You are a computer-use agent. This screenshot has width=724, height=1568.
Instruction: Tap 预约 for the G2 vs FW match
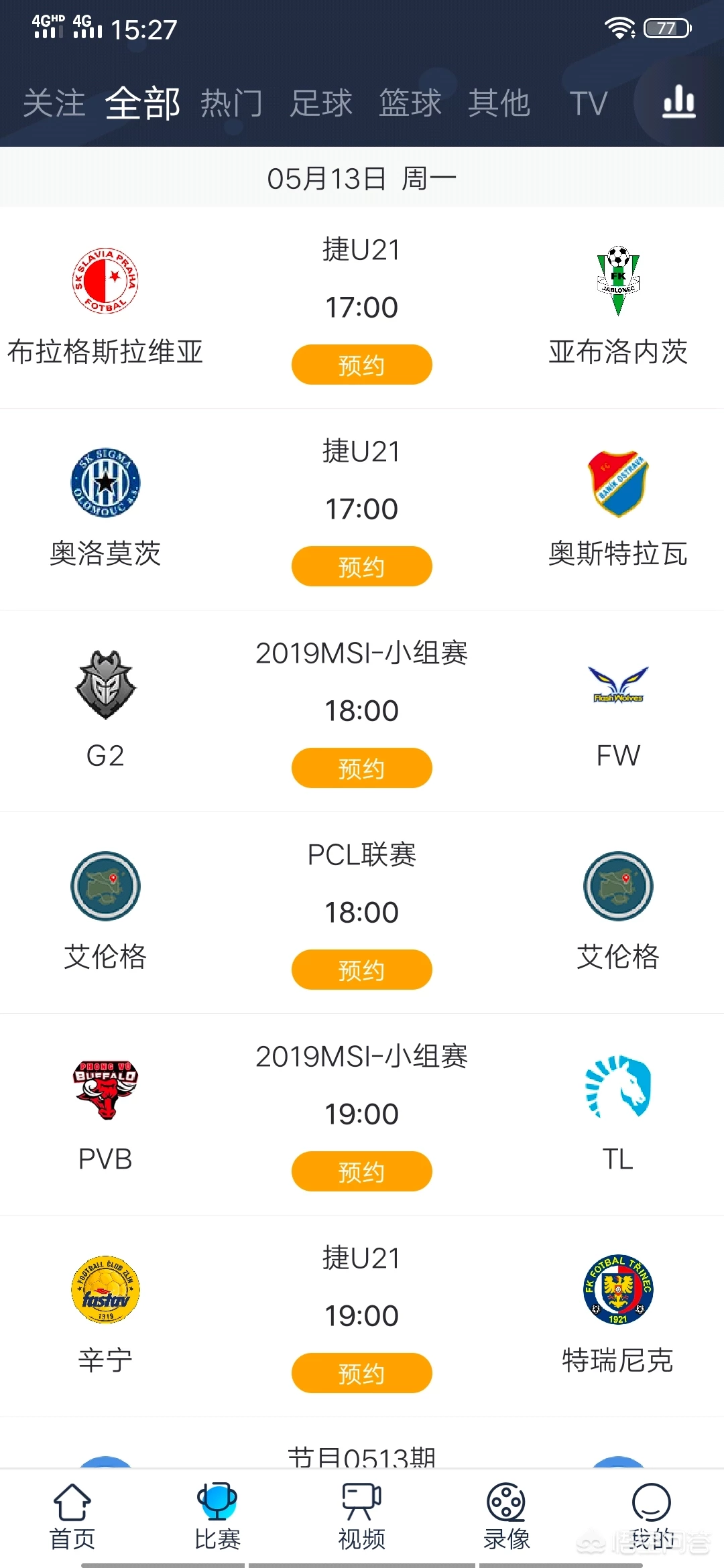click(x=362, y=768)
